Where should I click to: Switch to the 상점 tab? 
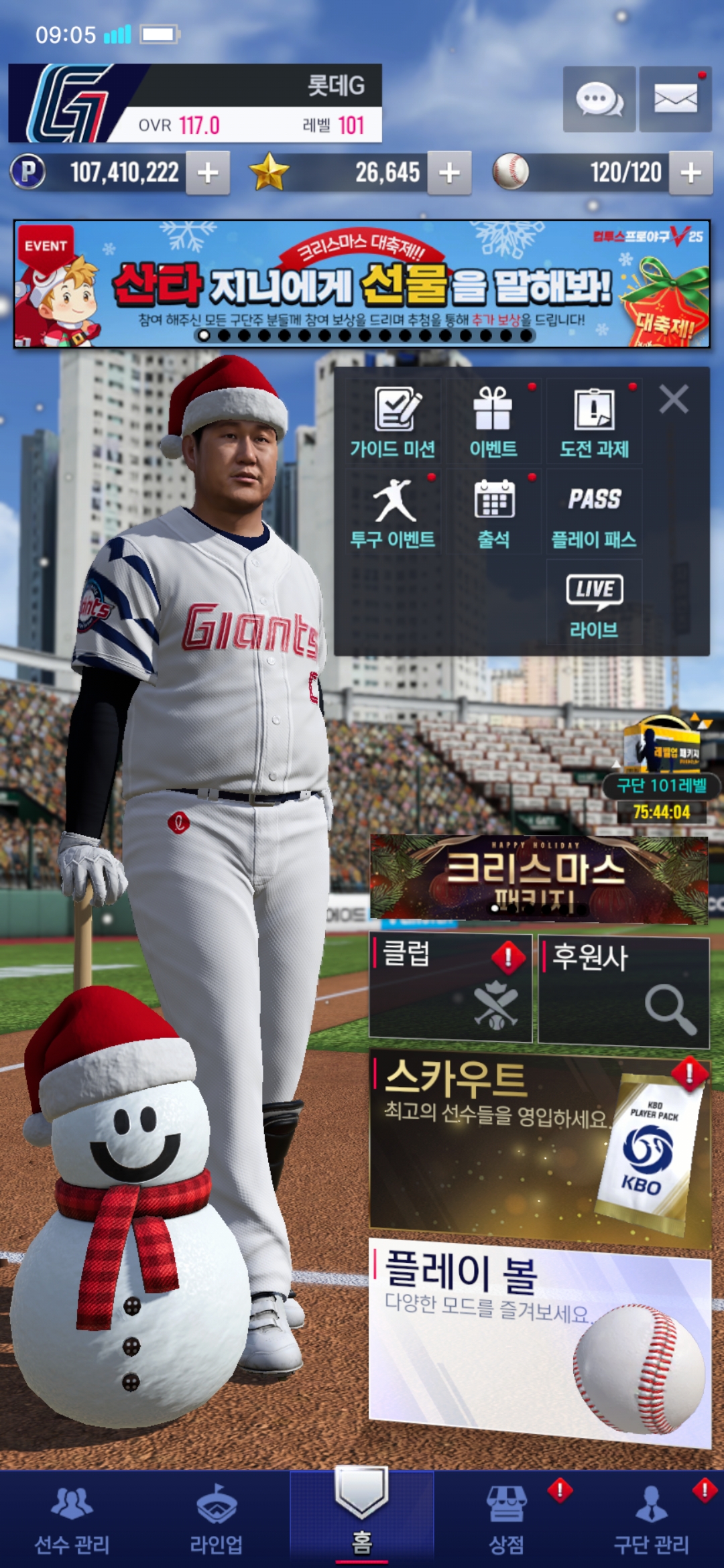[x=507, y=1520]
